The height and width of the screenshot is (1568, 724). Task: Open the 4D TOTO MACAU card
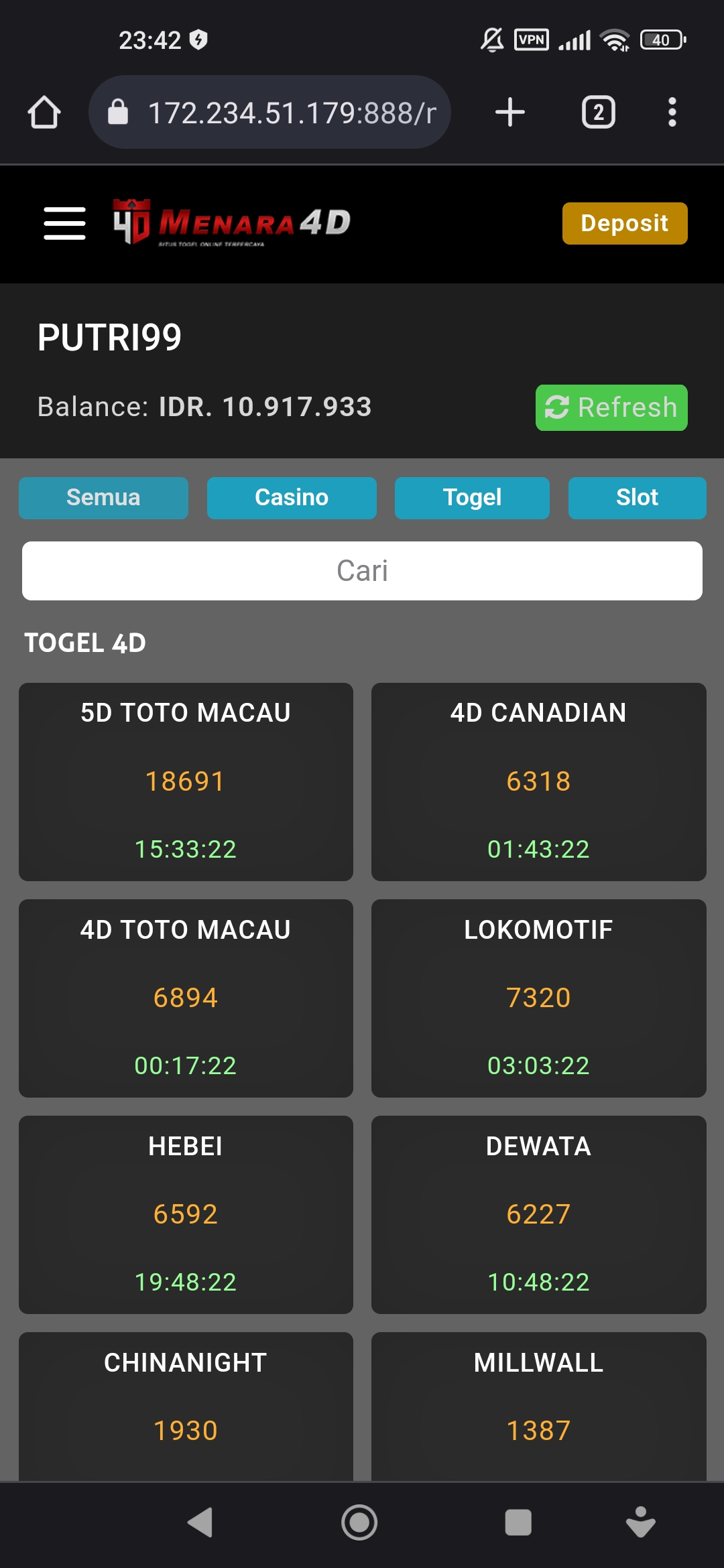pyautogui.click(x=186, y=998)
